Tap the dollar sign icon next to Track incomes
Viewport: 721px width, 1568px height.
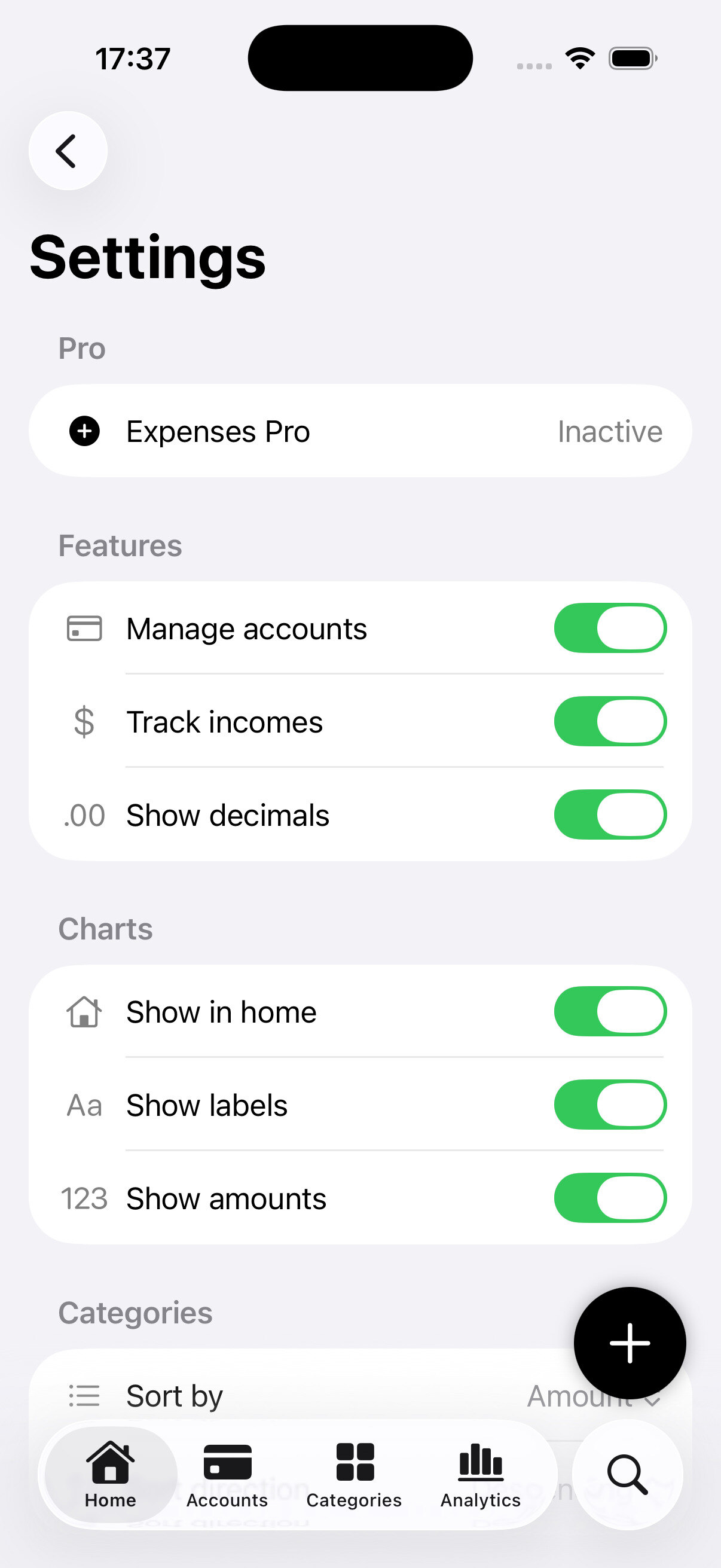(84, 722)
